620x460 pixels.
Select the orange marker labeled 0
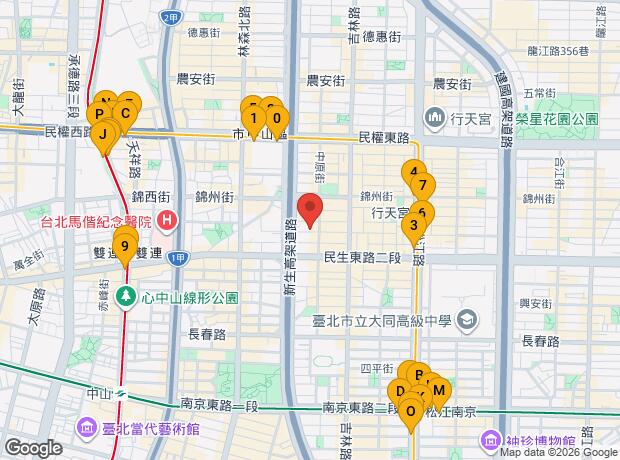(276, 119)
